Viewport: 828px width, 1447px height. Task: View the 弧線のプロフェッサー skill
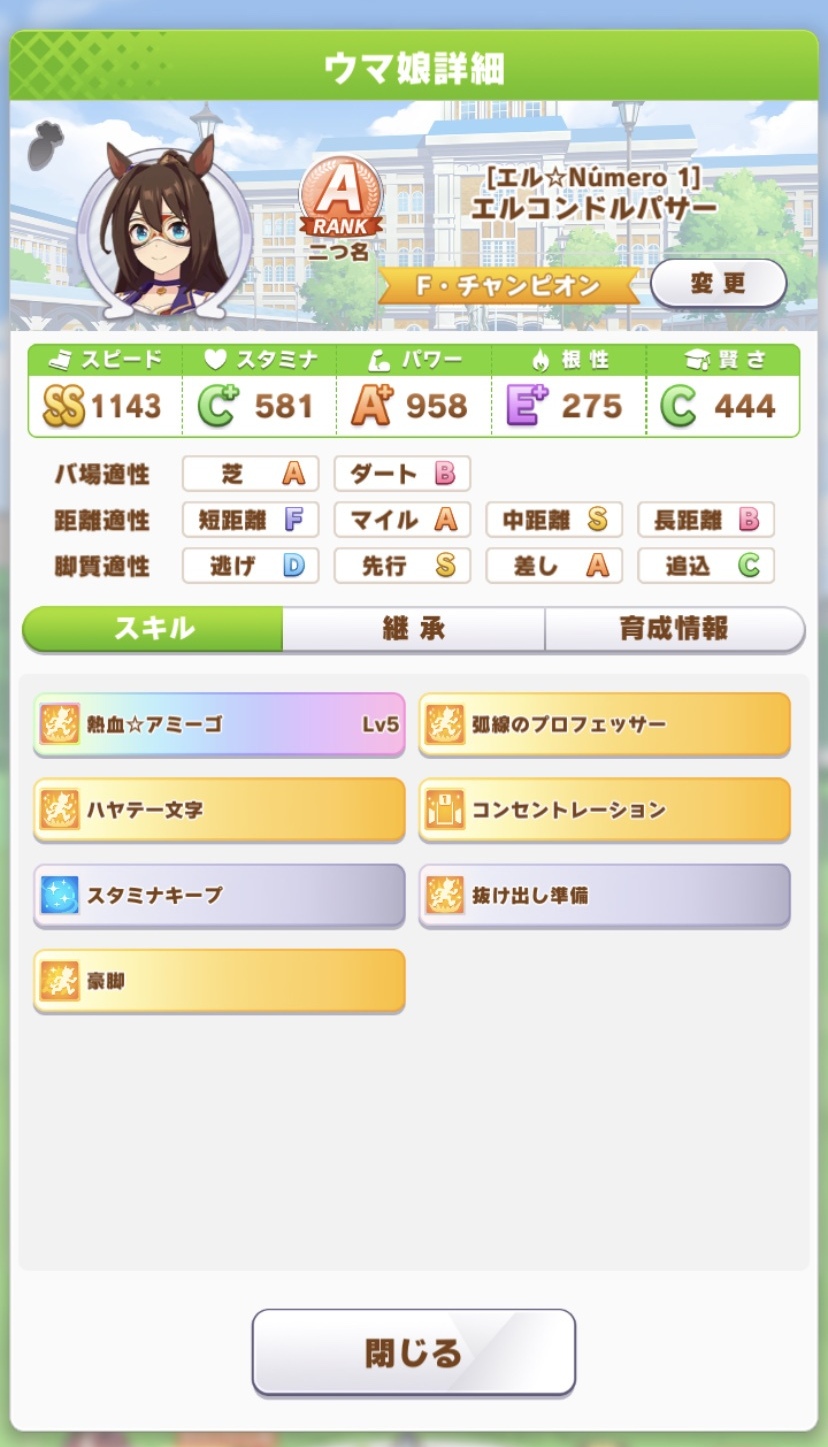604,723
